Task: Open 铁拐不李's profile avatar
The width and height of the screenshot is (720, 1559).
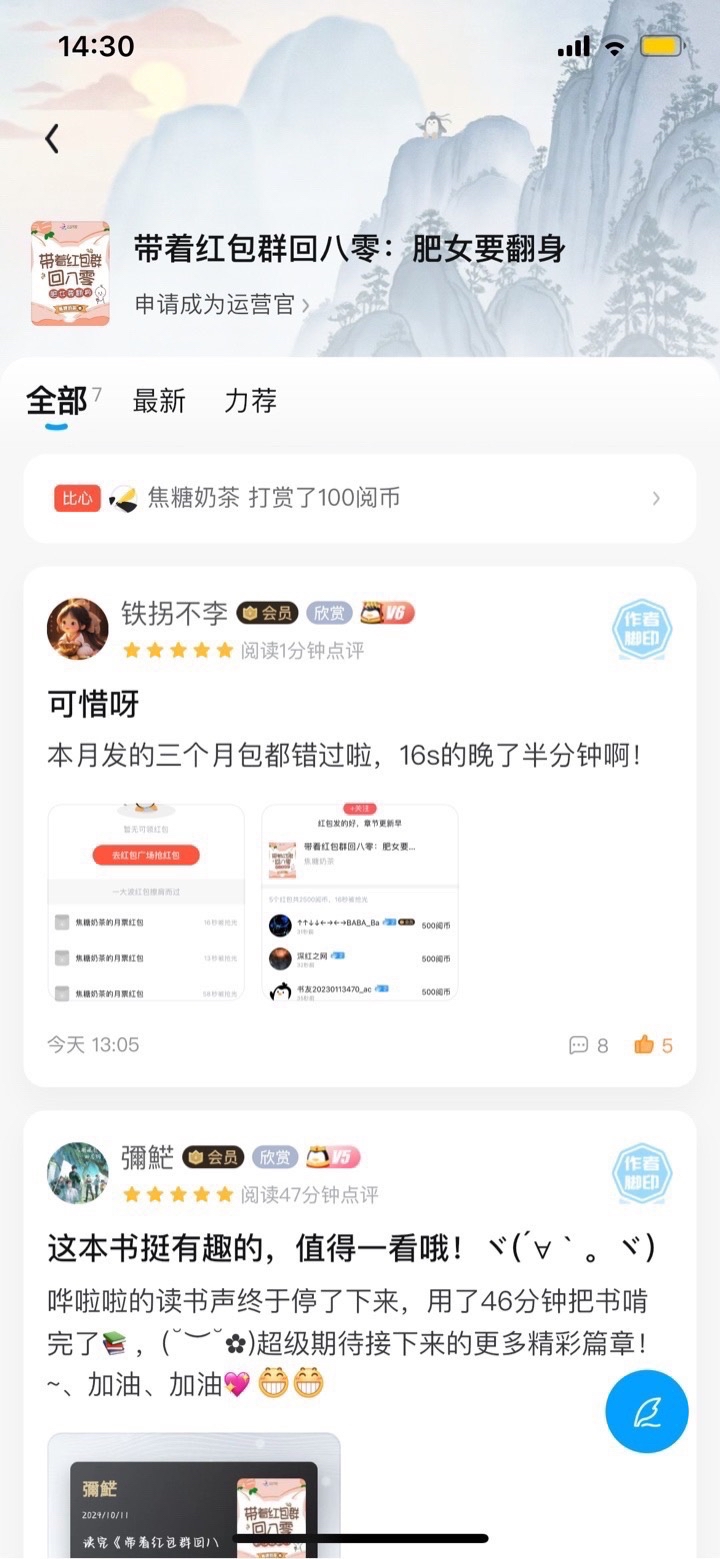Action: [x=78, y=629]
